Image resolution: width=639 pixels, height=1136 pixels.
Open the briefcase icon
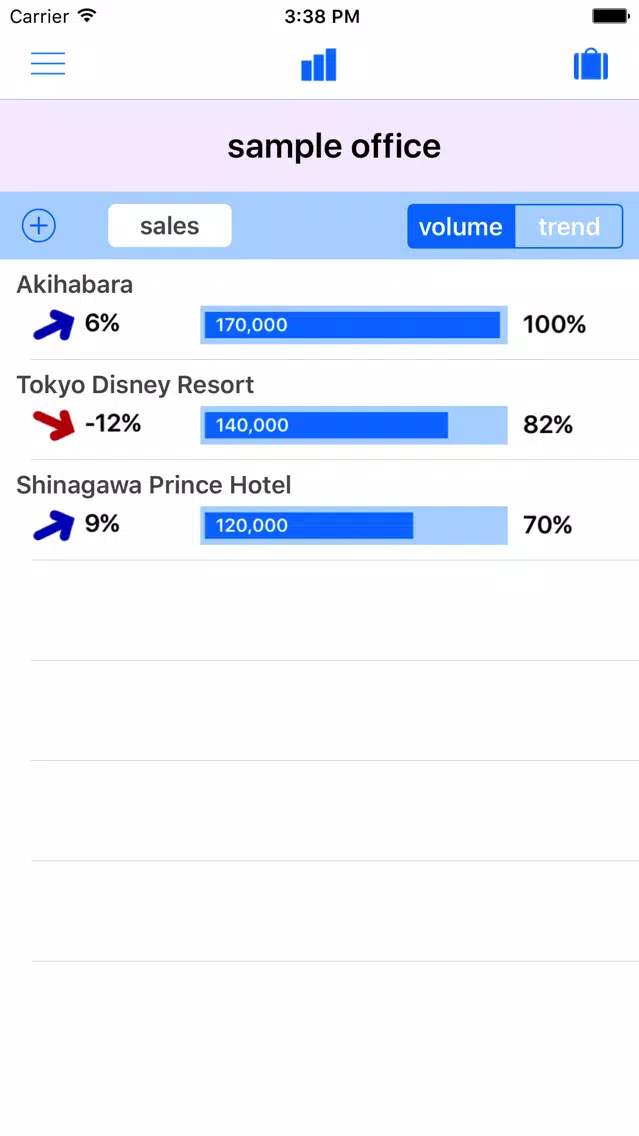[590, 64]
